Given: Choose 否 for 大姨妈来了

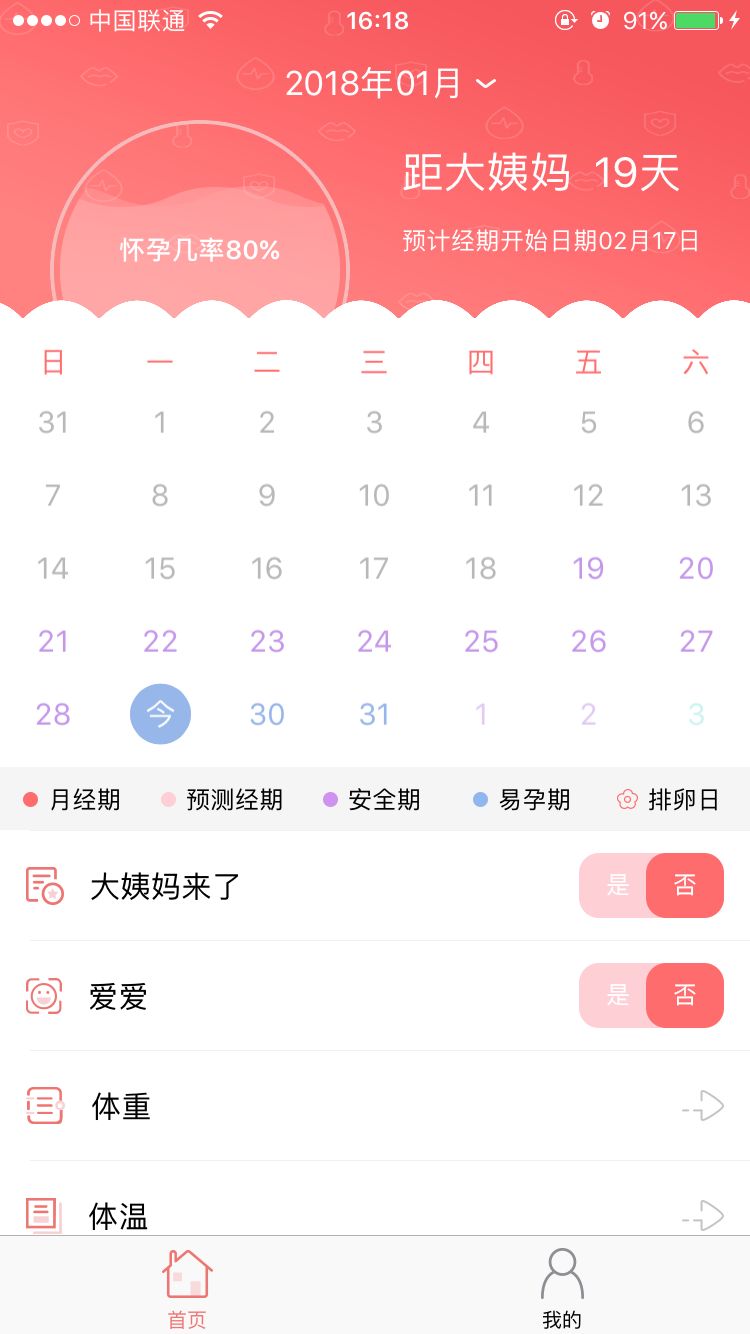Looking at the screenshot, I should 685,885.
